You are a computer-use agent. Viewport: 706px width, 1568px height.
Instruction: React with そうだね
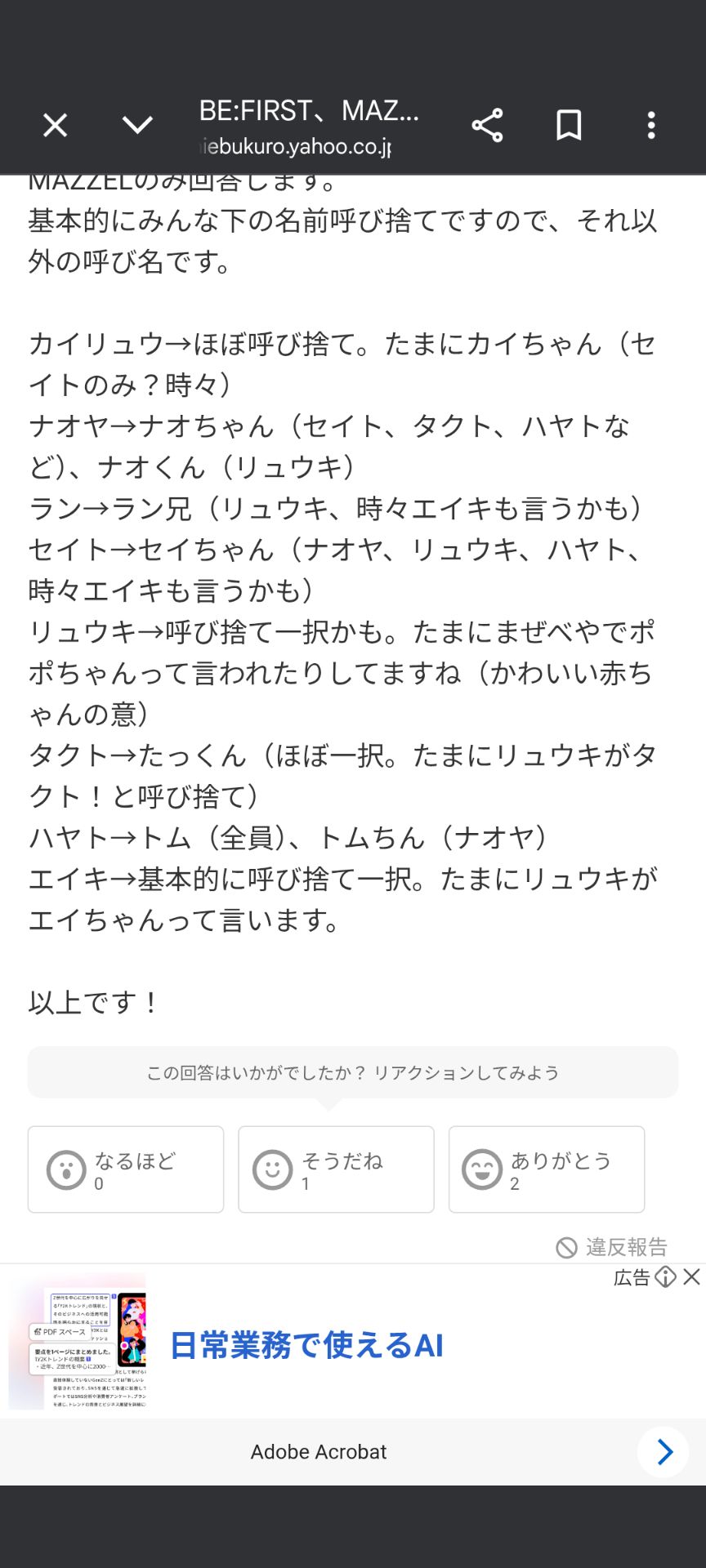tap(336, 1169)
